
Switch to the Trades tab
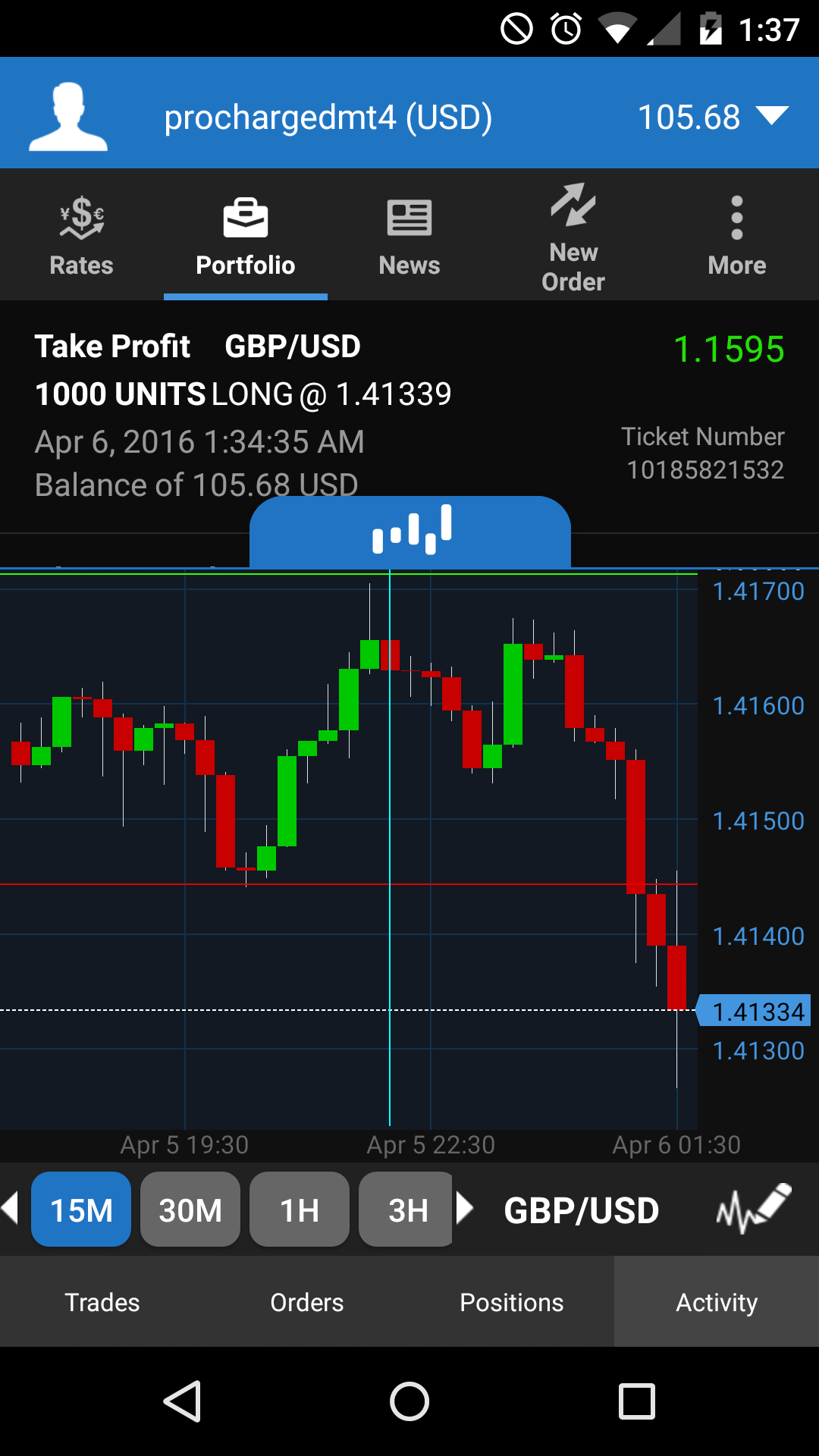(x=102, y=1302)
